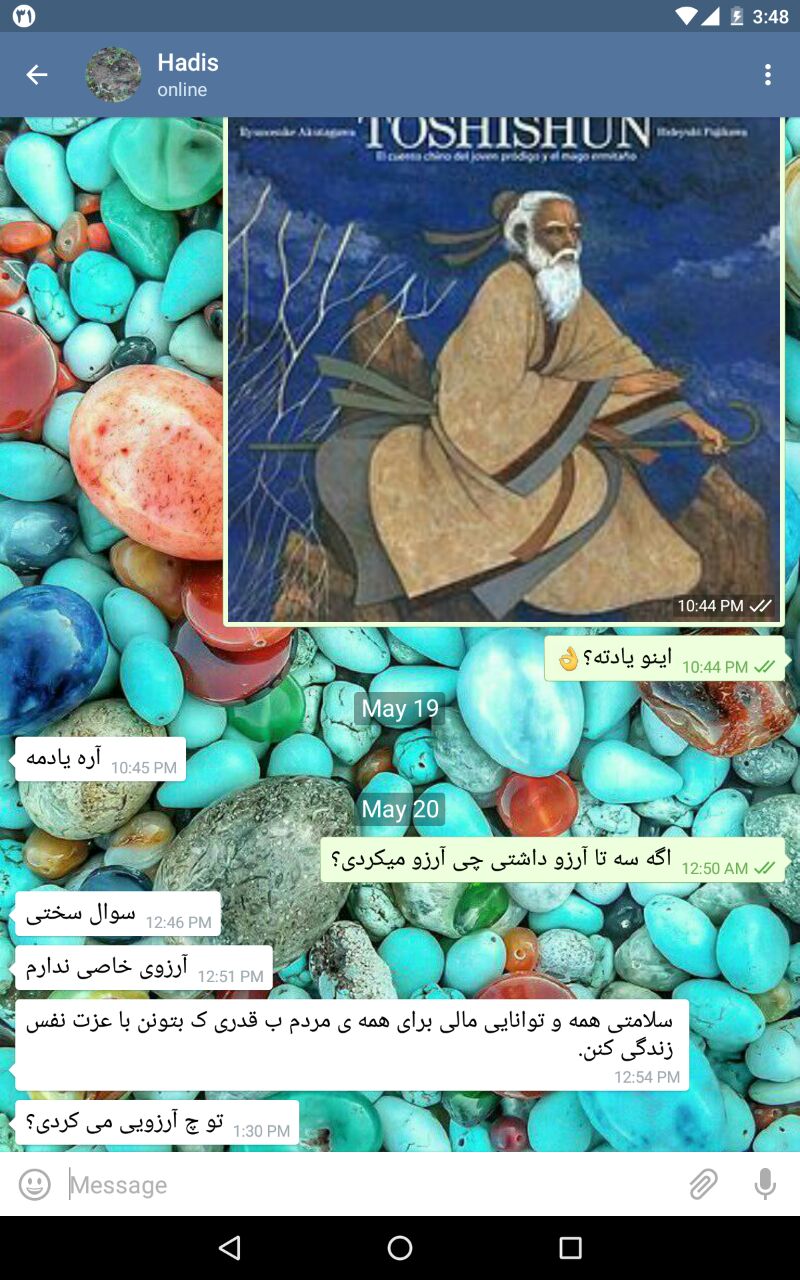Open the Toshishun book cover image
The height and width of the screenshot is (1280, 800).
coord(504,370)
